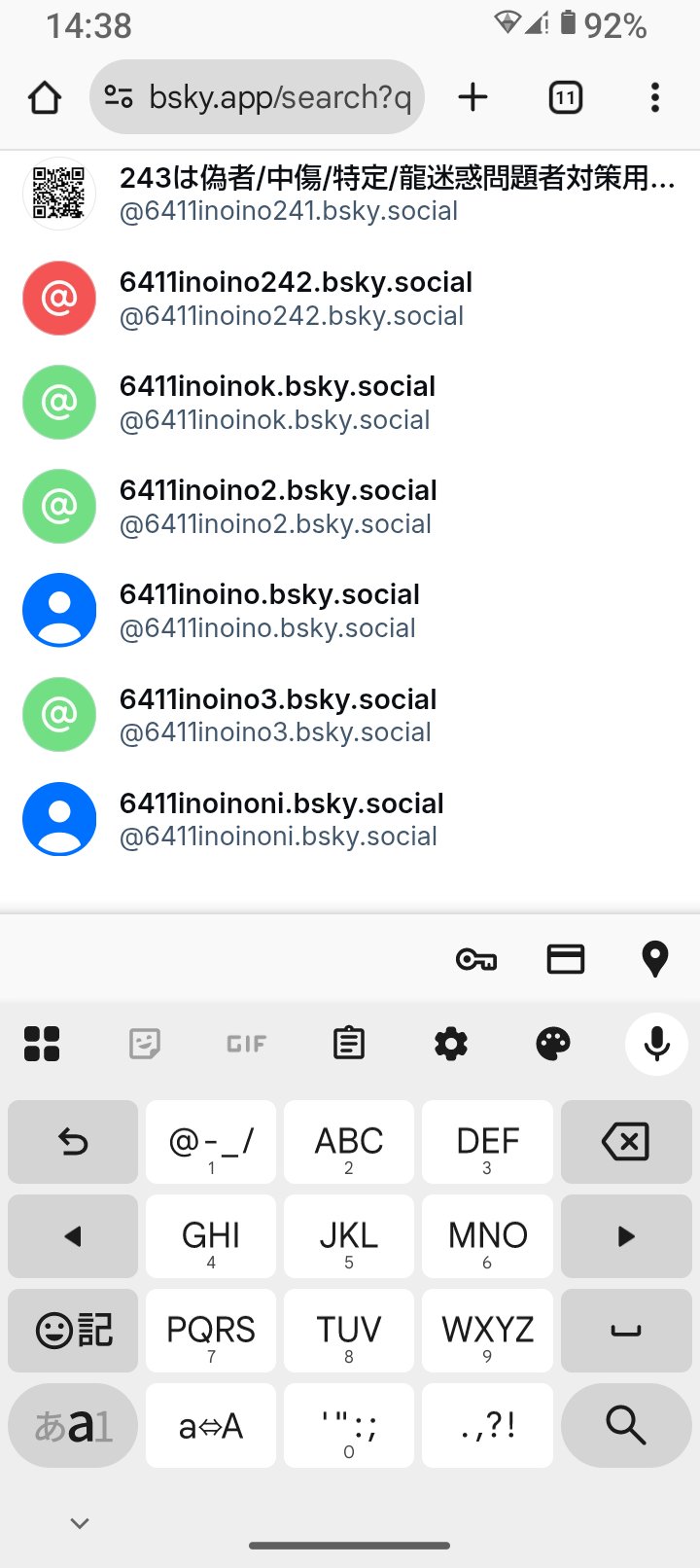
Task: Open the 6411inoinoni.bsky.social profile
Action: click(350, 818)
